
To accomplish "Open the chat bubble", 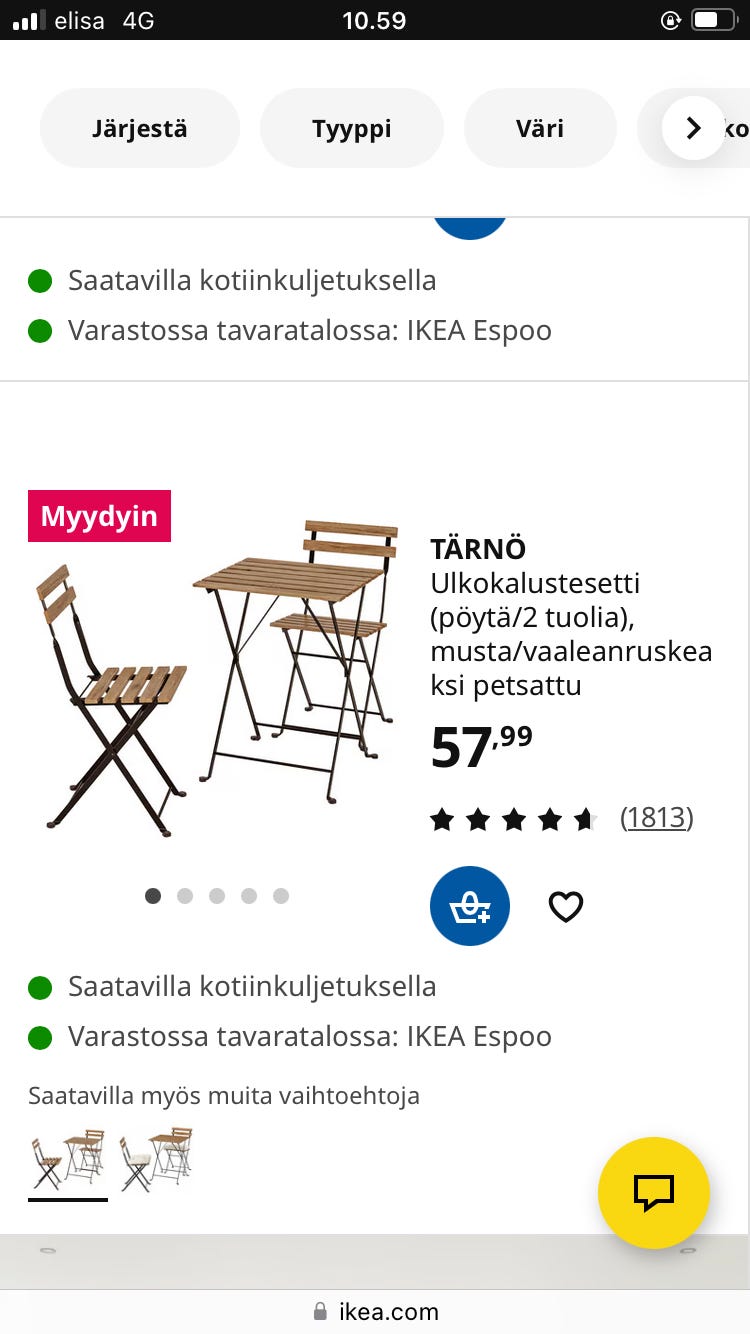I will point(653,1192).
